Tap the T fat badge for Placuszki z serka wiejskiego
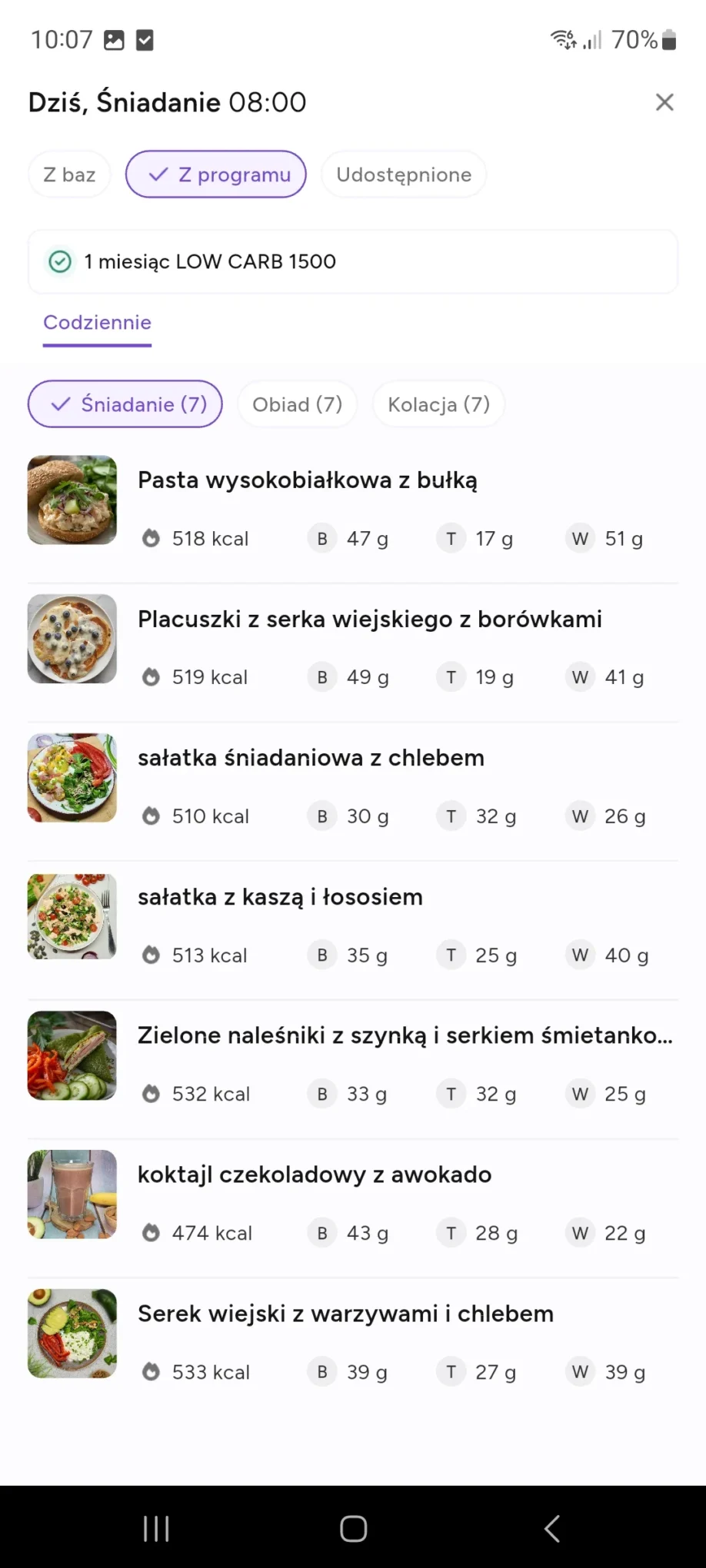This screenshot has height=1568, width=706. click(x=451, y=677)
